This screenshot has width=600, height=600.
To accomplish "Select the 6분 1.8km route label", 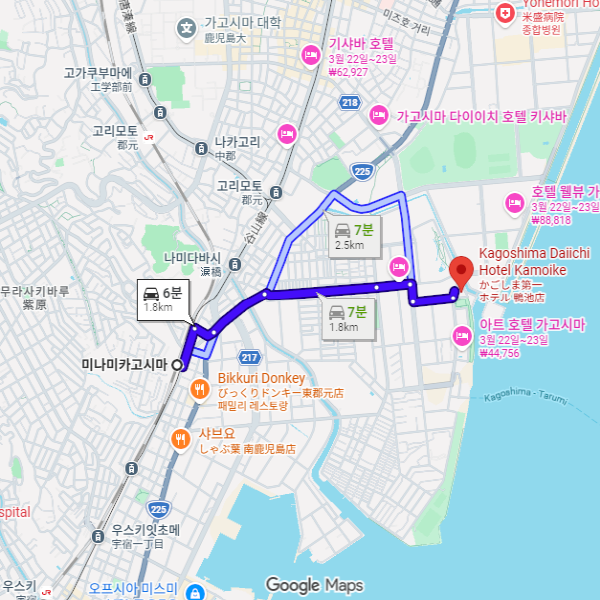I will click(x=162, y=300).
